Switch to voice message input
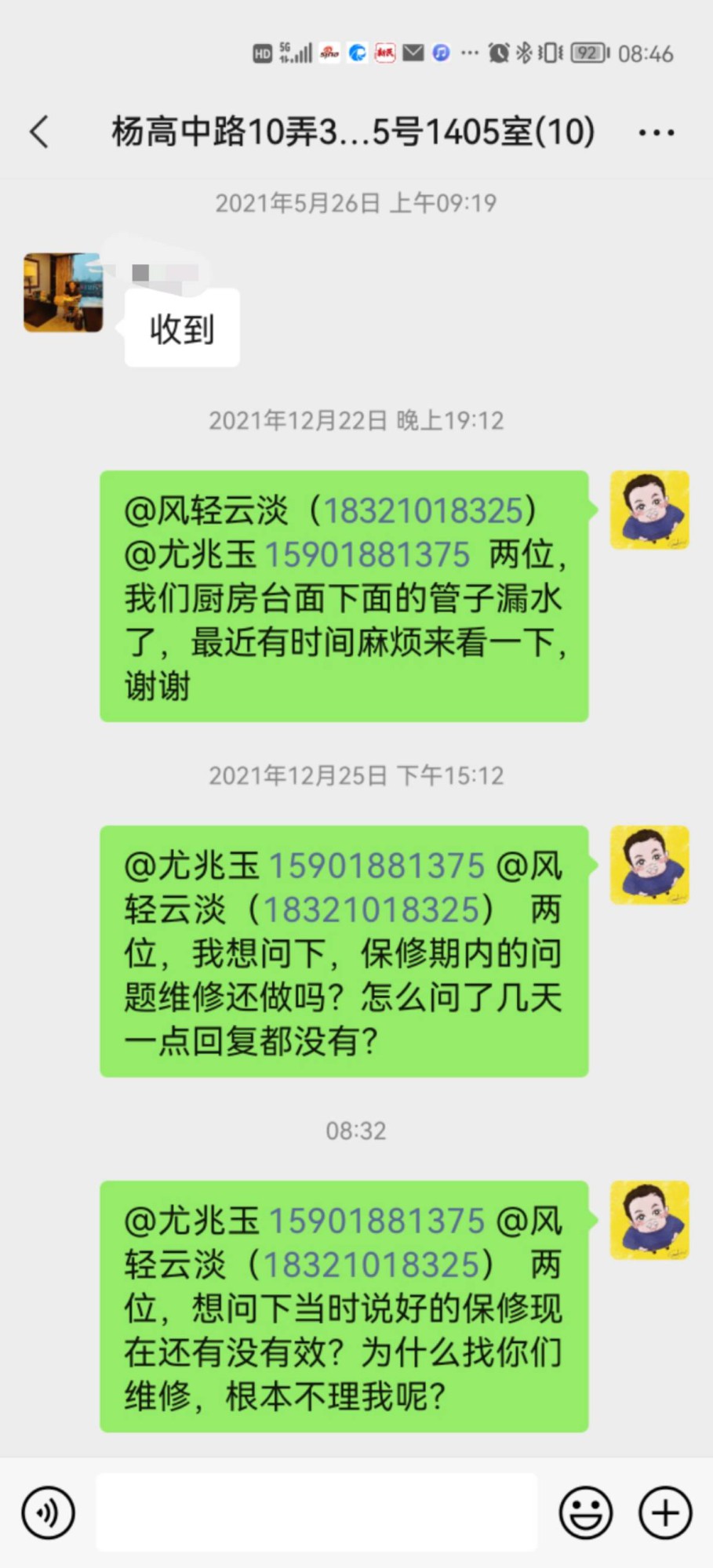The height and width of the screenshot is (1568, 713). coord(49,1512)
